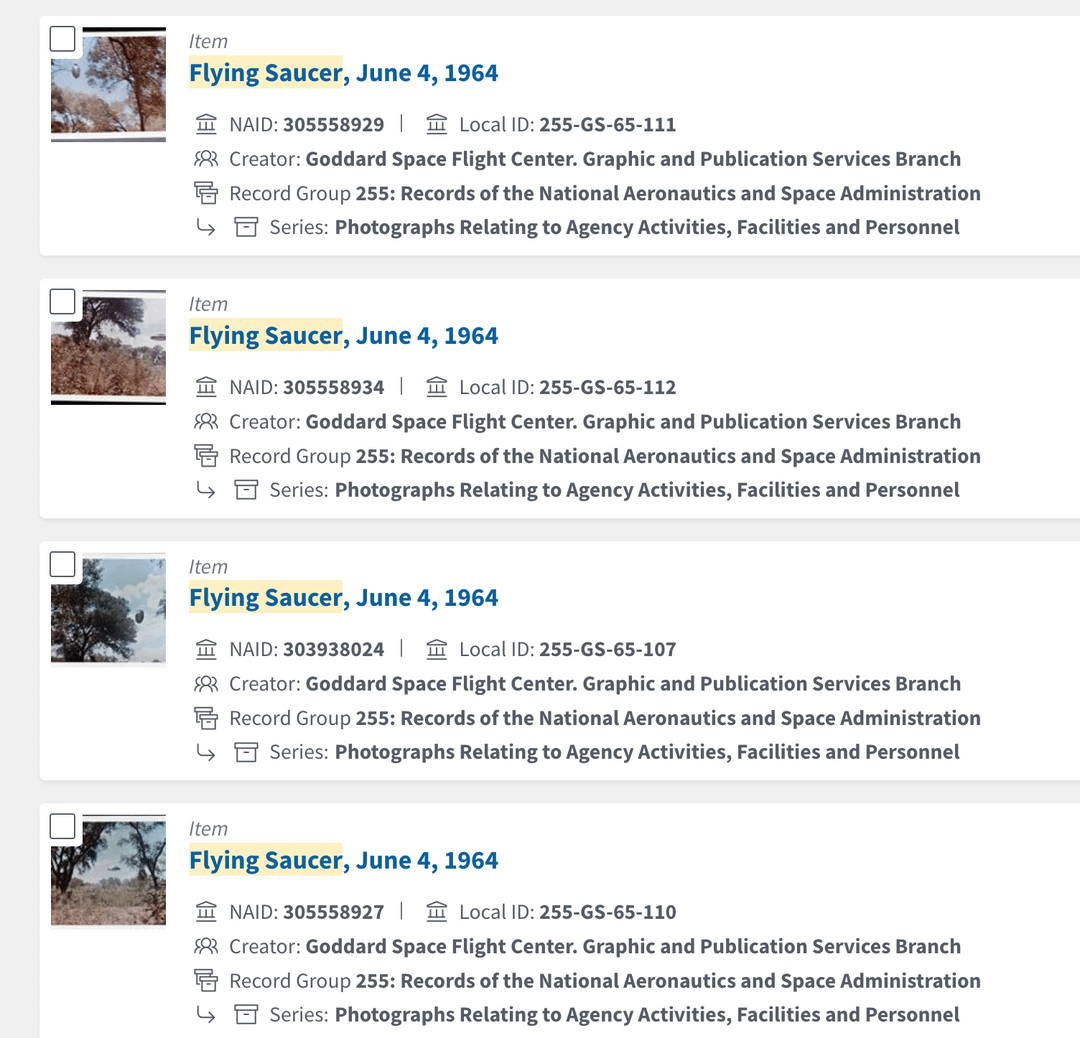The width and height of the screenshot is (1080, 1038).
Task: Select checkbox for item 255-GS-65-111
Action: [x=63, y=39]
